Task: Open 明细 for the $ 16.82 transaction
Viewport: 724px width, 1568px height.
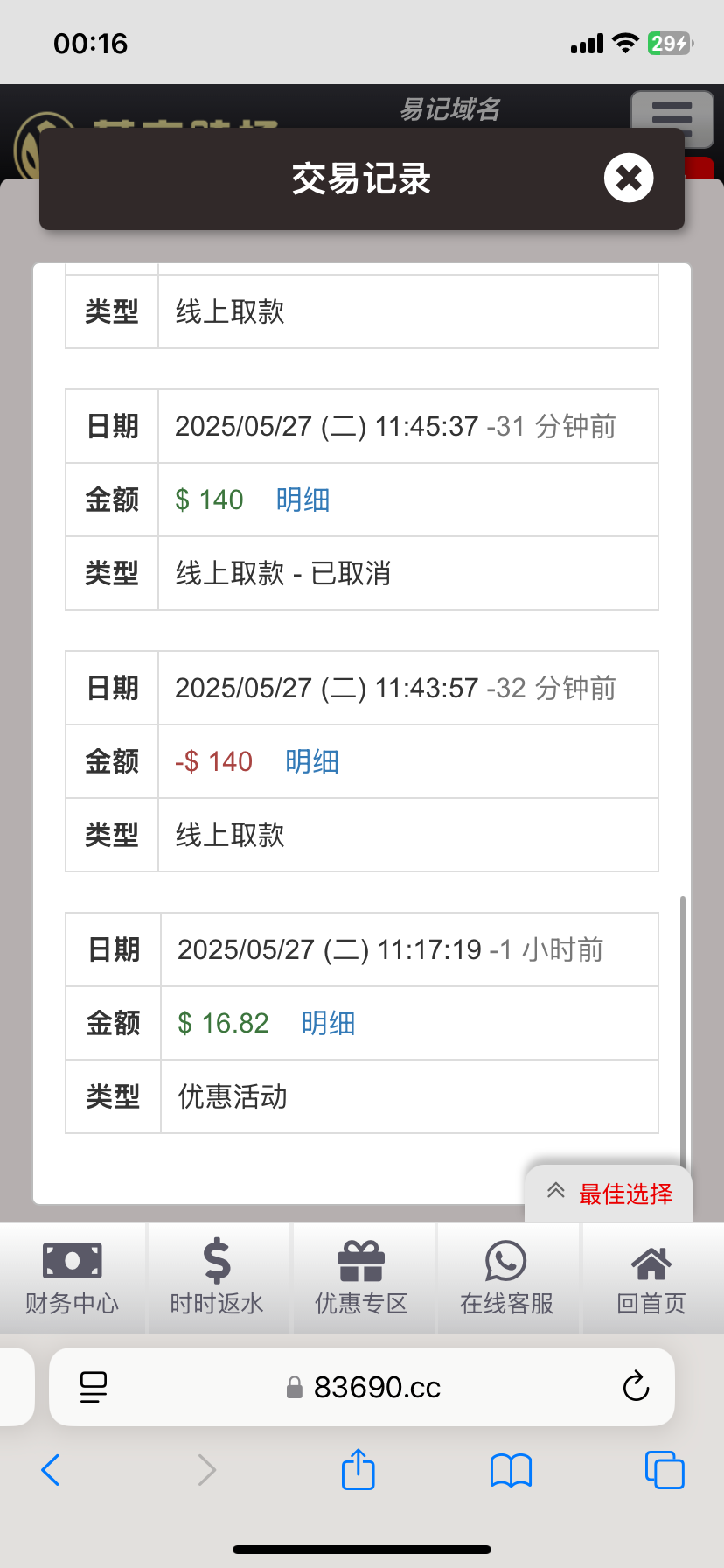Action: [x=329, y=1023]
